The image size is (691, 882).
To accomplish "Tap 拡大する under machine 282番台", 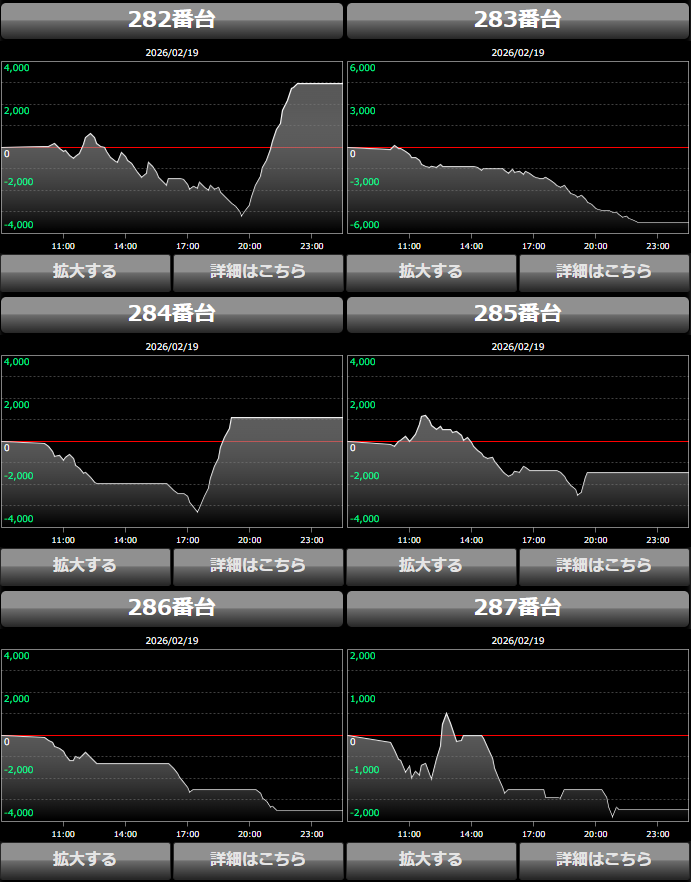I will click(85, 271).
